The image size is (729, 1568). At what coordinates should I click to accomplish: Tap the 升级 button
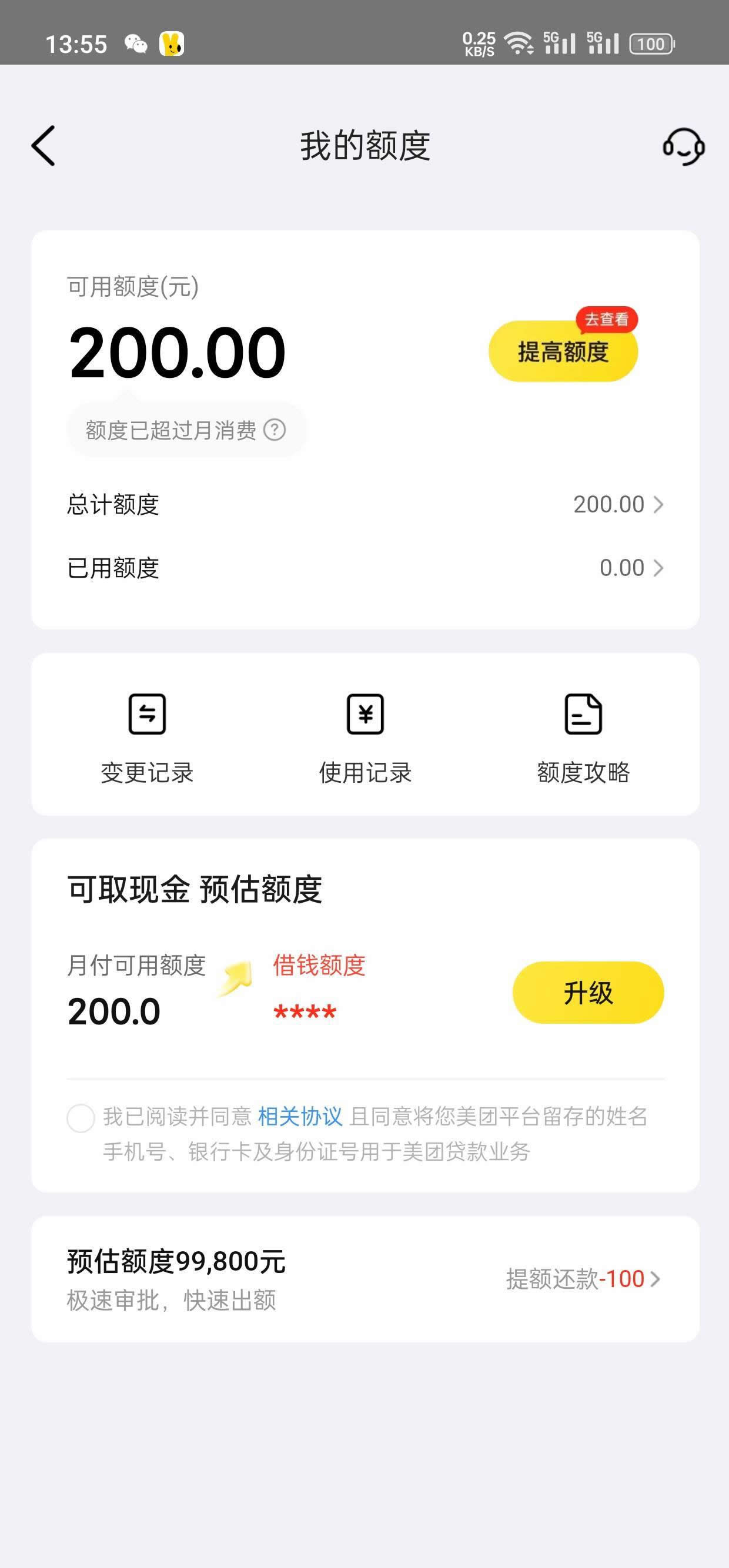(588, 993)
